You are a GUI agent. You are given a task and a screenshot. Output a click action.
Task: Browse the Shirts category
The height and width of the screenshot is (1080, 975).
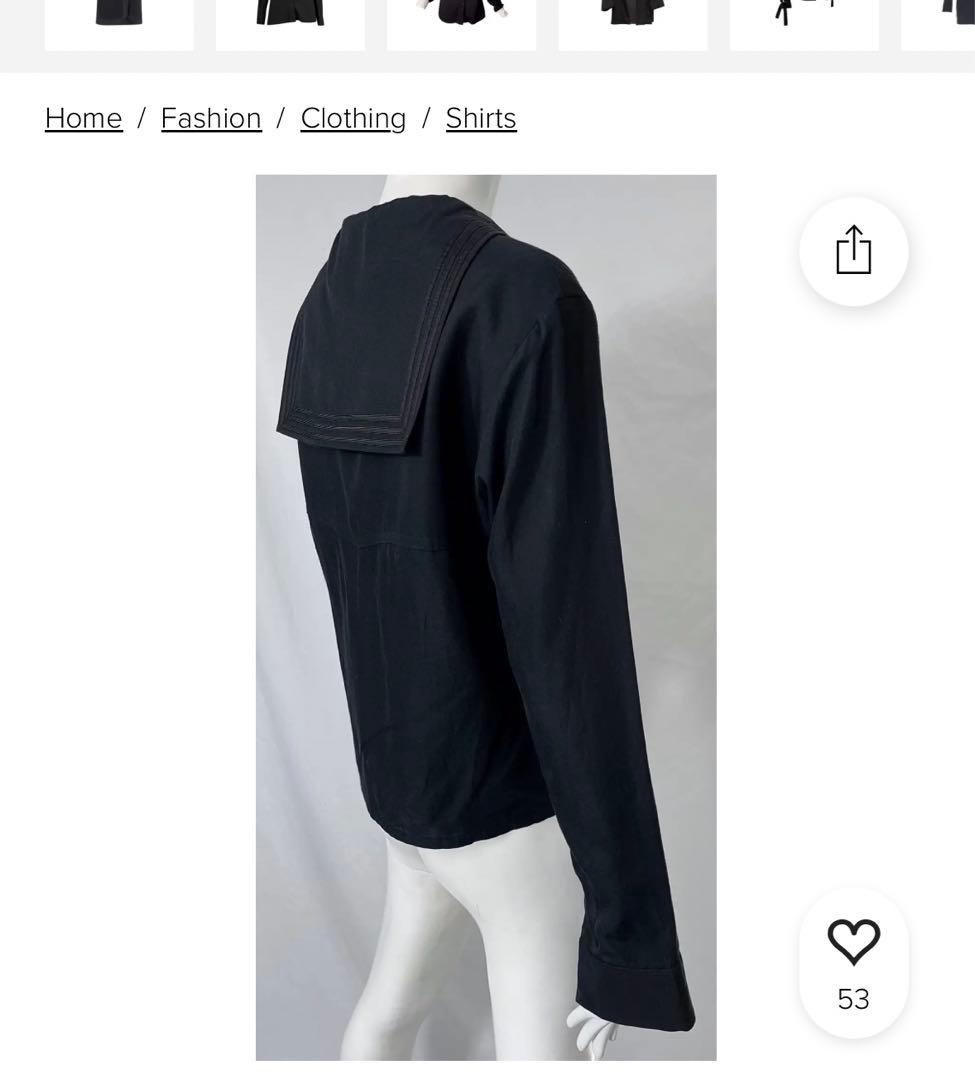[x=481, y=118]
